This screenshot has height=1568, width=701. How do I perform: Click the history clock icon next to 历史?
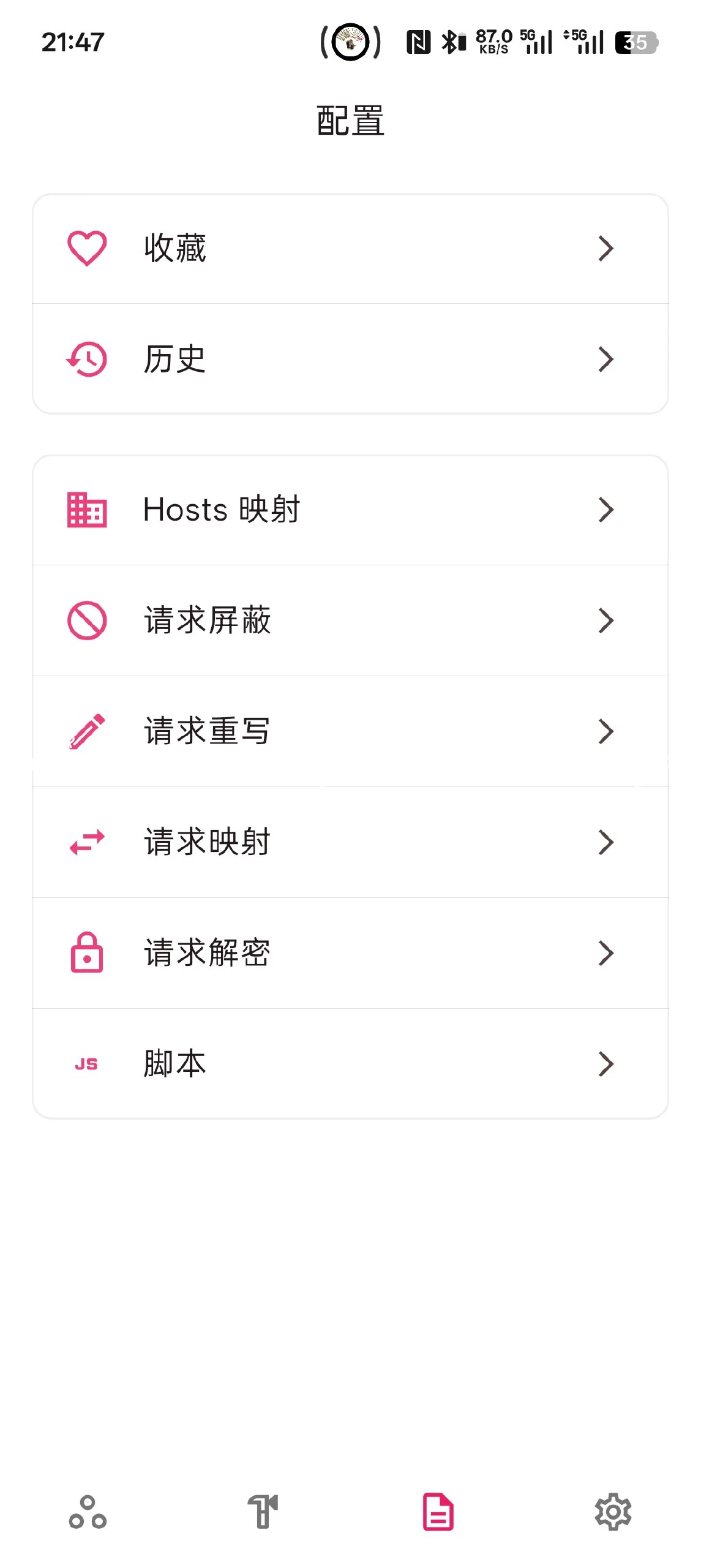pos(86,359)
